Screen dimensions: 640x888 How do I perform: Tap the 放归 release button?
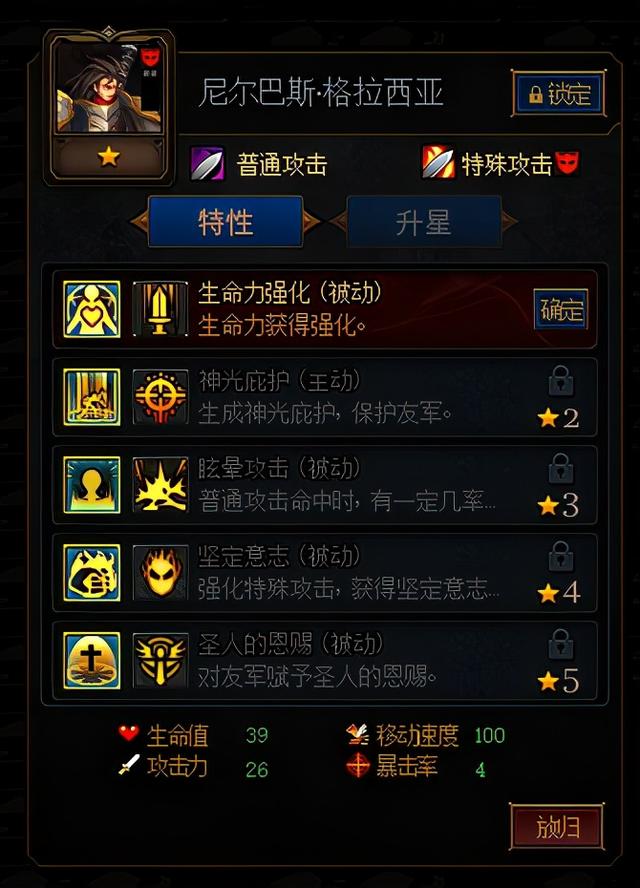pos(556,828)
